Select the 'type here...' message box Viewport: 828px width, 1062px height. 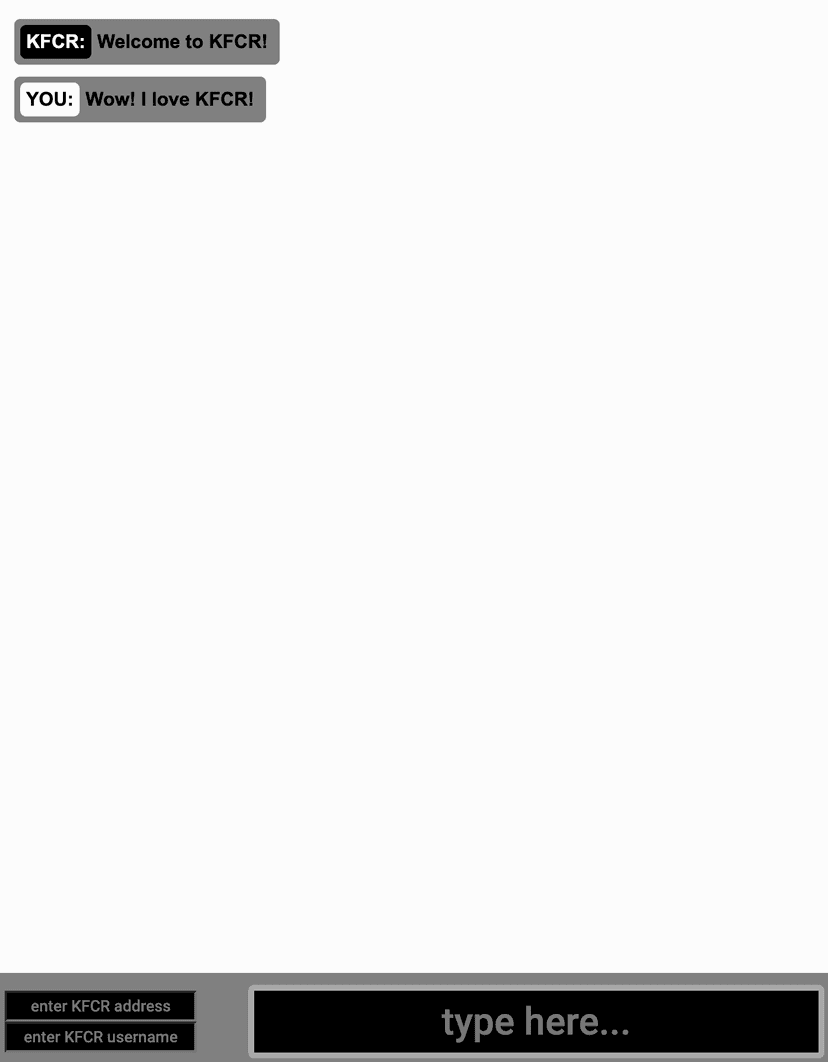pos(536,1022)
